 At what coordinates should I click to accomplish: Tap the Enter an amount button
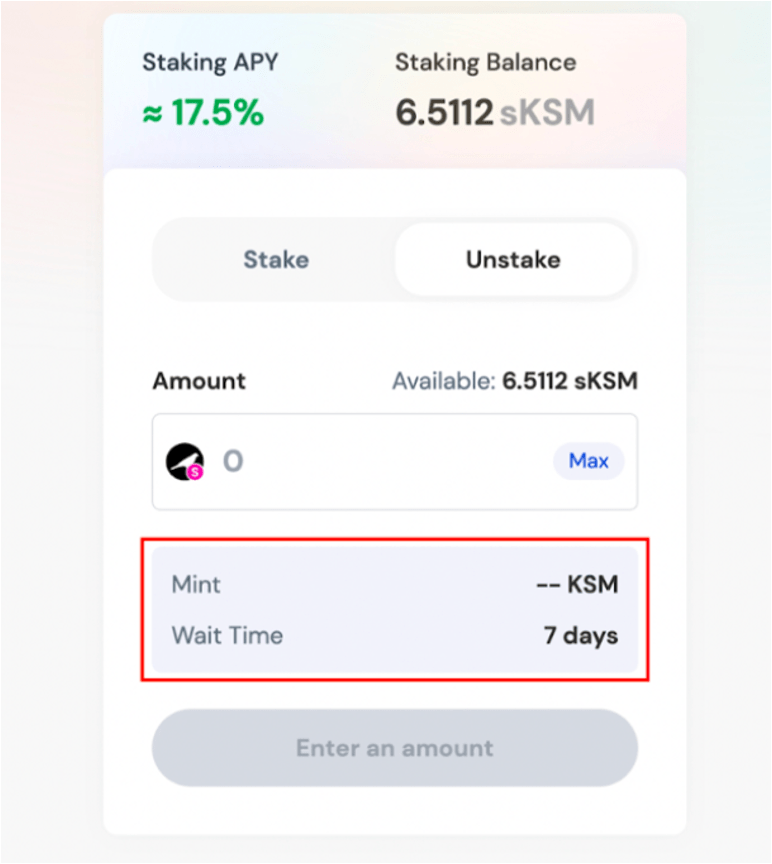point(394,748)
